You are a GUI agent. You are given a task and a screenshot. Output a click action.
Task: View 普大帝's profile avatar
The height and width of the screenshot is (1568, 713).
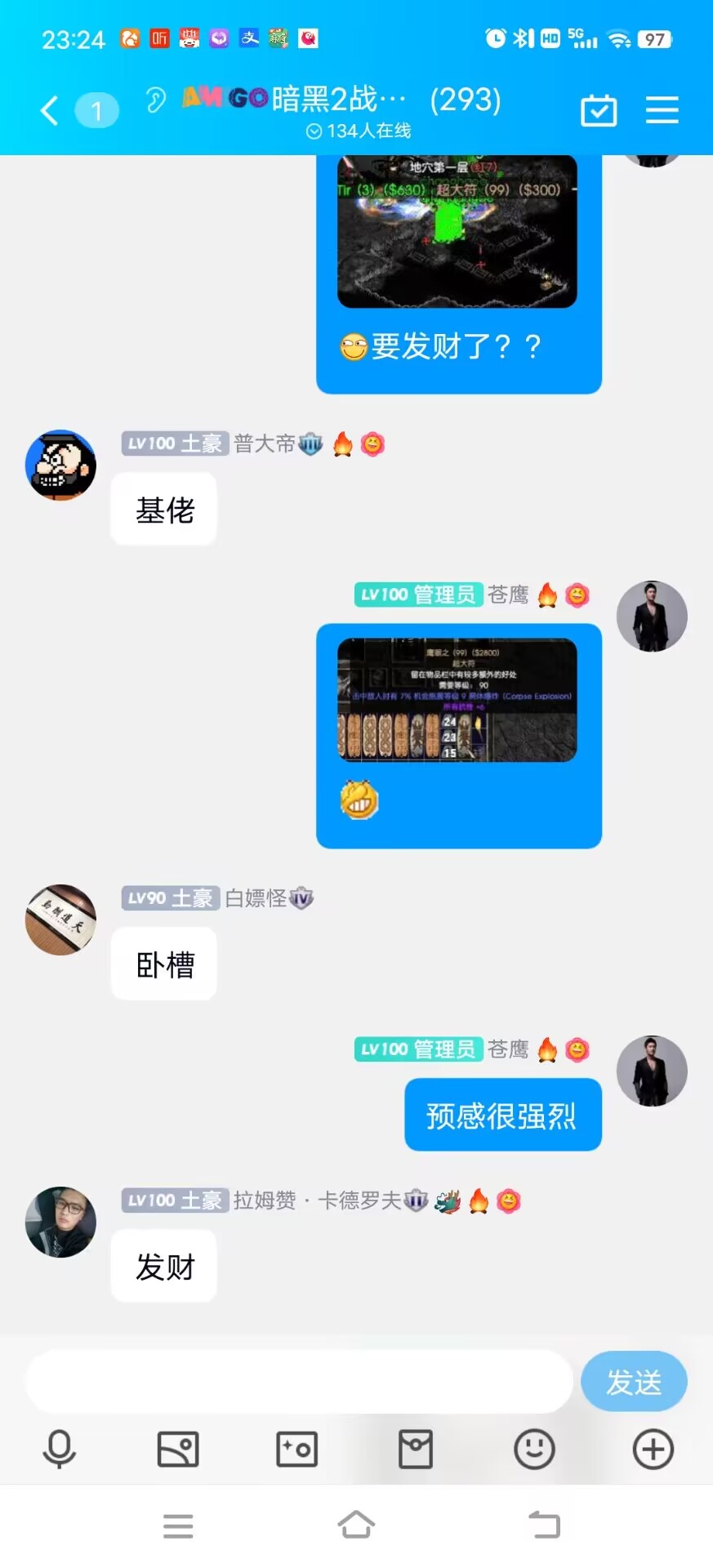61,465
